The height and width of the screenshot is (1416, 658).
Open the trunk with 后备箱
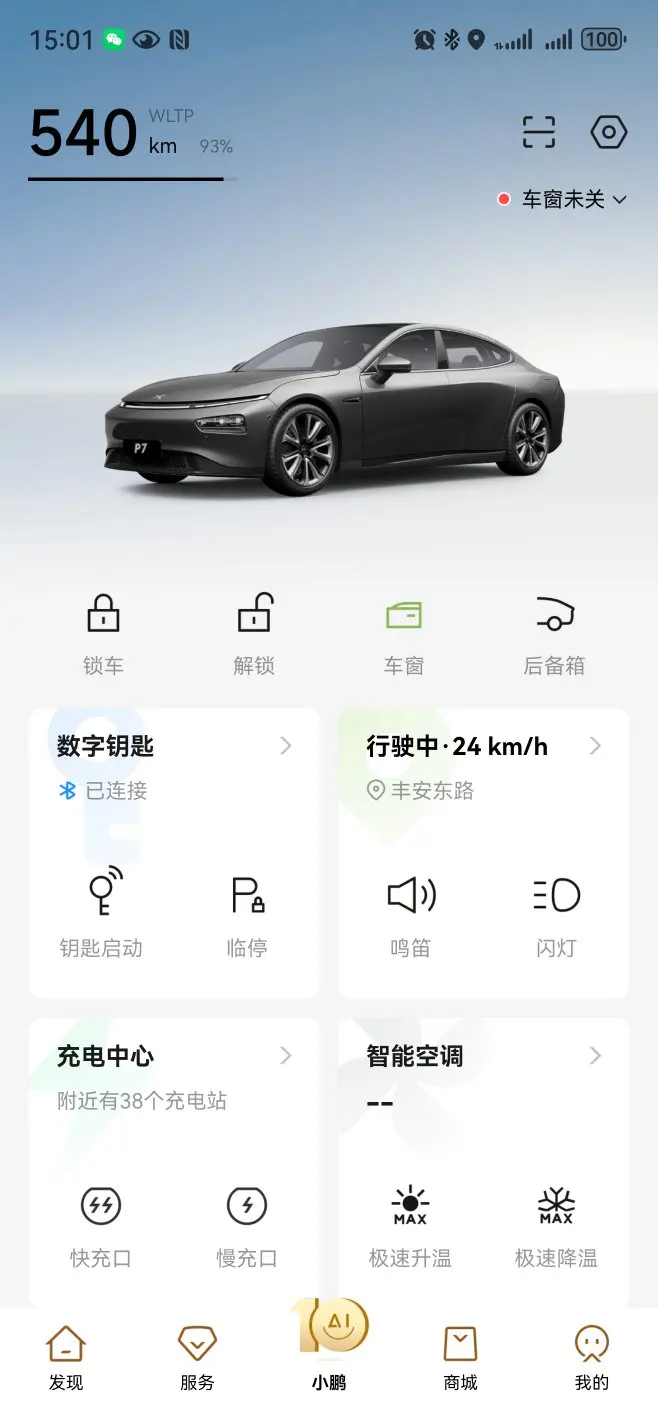pos(554,632)
